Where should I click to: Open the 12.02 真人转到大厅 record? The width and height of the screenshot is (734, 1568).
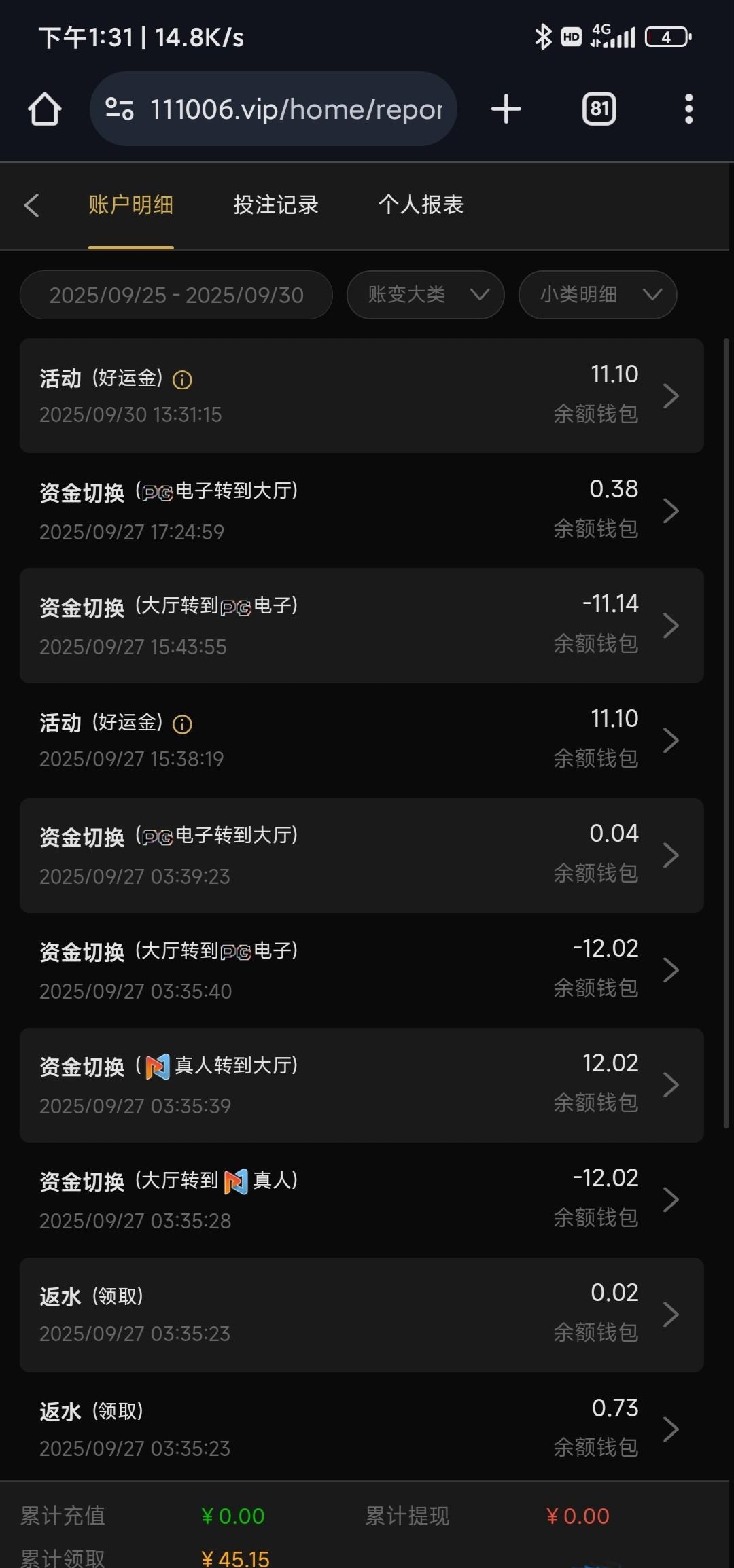pos(362,1085)
